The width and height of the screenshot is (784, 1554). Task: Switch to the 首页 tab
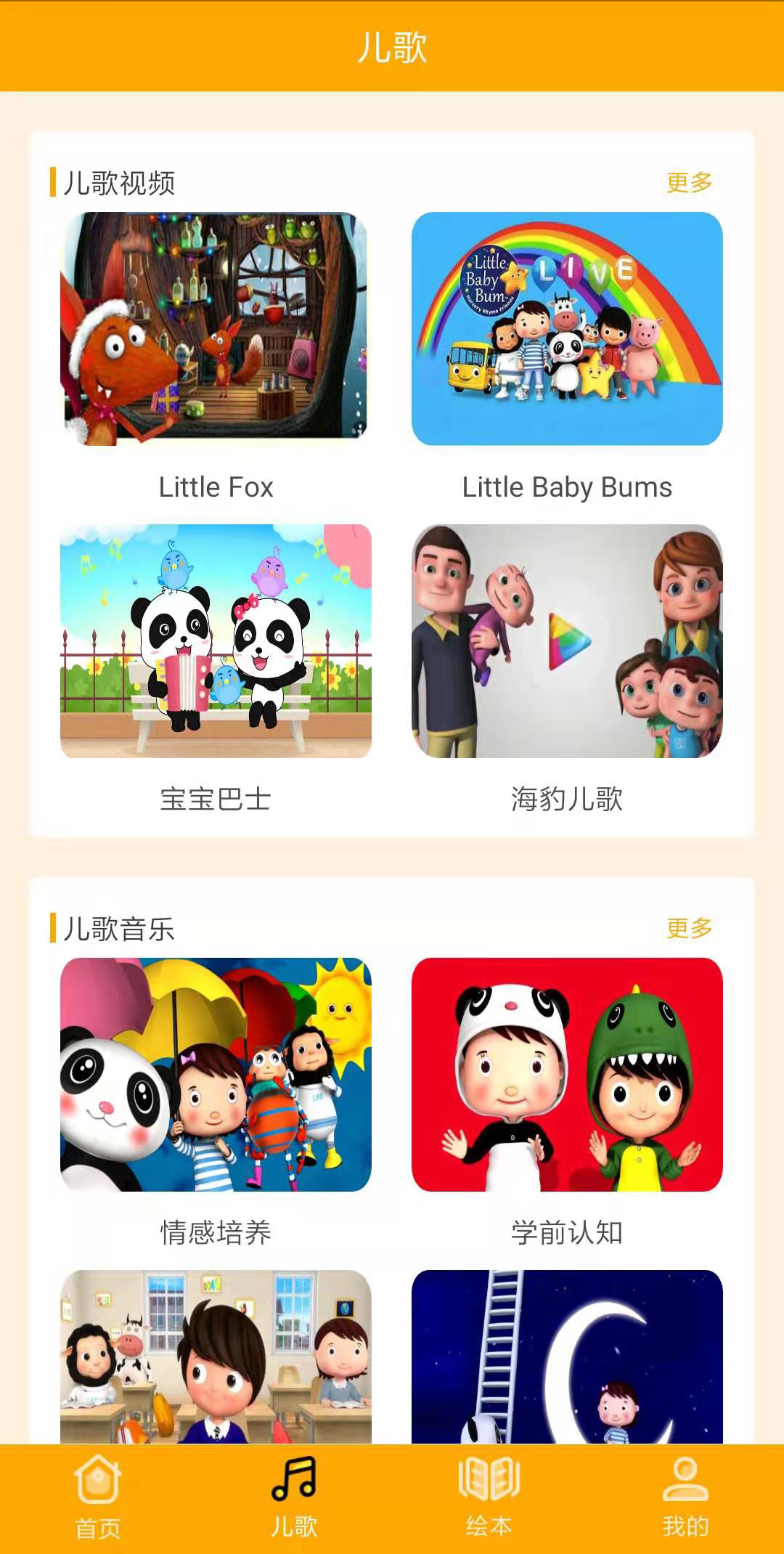click(x=98, y=1498)
